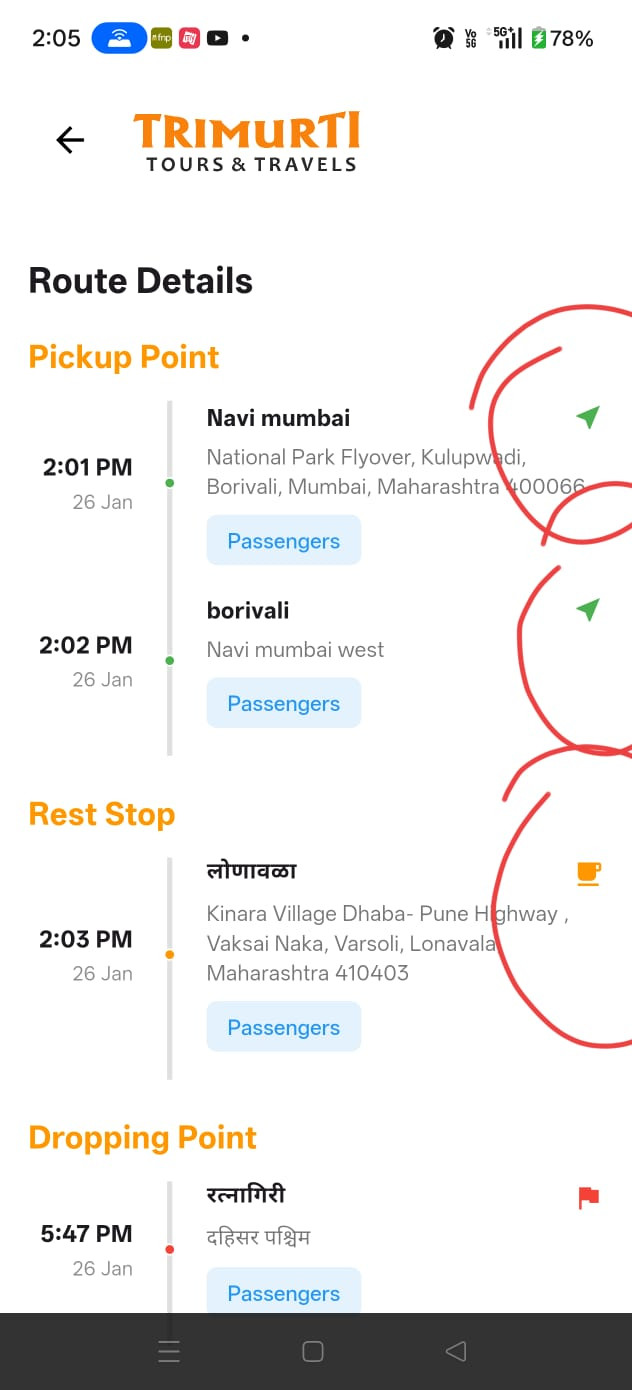View Passengers for Navi mumbai pickup

[x=283, y=541]
